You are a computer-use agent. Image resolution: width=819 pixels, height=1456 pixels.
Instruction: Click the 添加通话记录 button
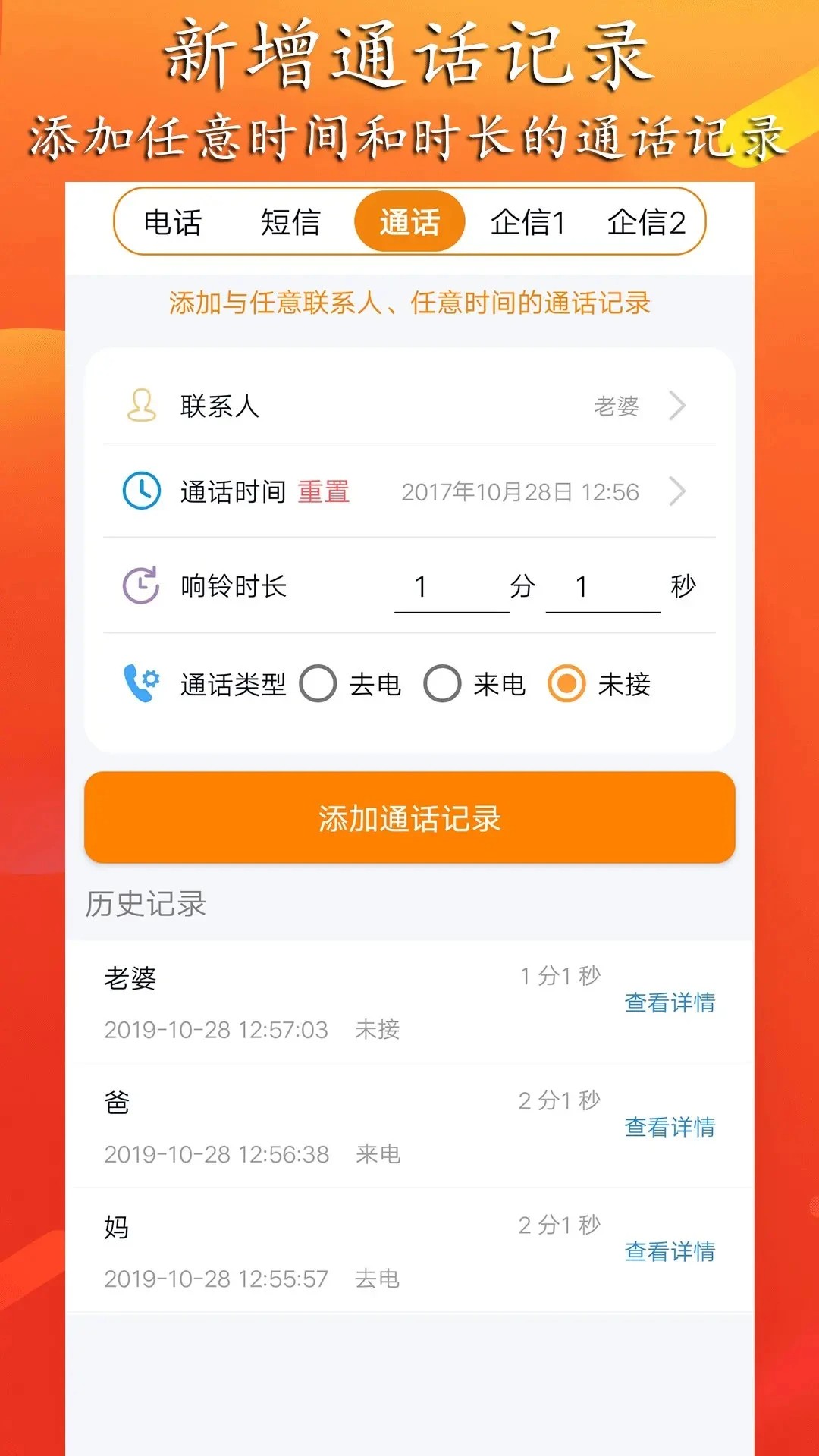(x=409, y=819)
